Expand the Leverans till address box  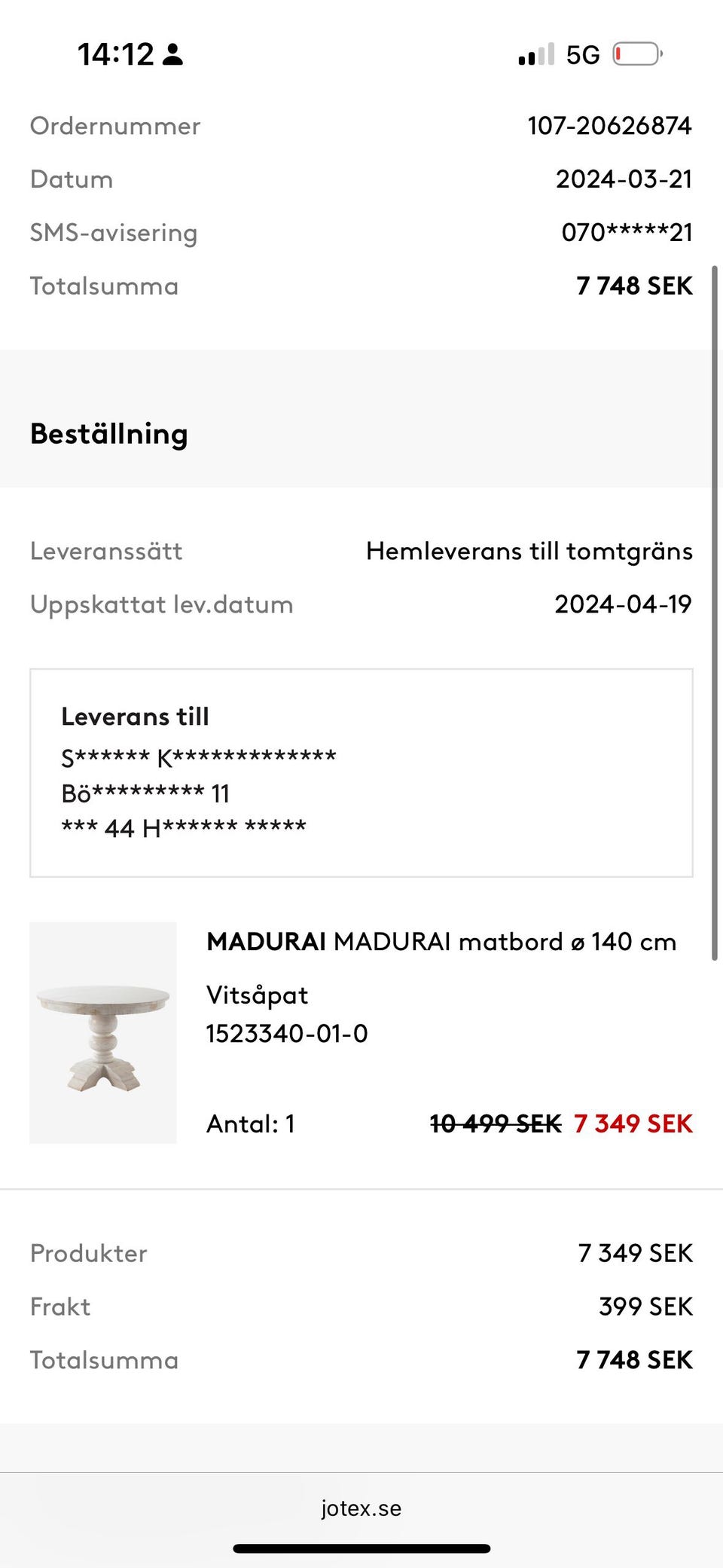click(361, 771)
